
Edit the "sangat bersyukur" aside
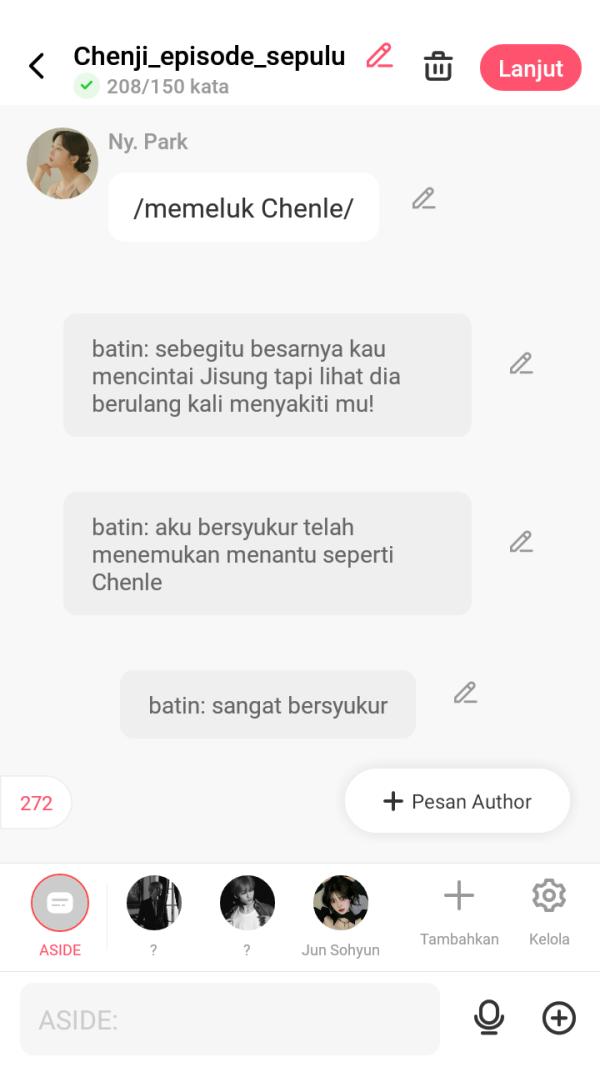coord(465,693)
